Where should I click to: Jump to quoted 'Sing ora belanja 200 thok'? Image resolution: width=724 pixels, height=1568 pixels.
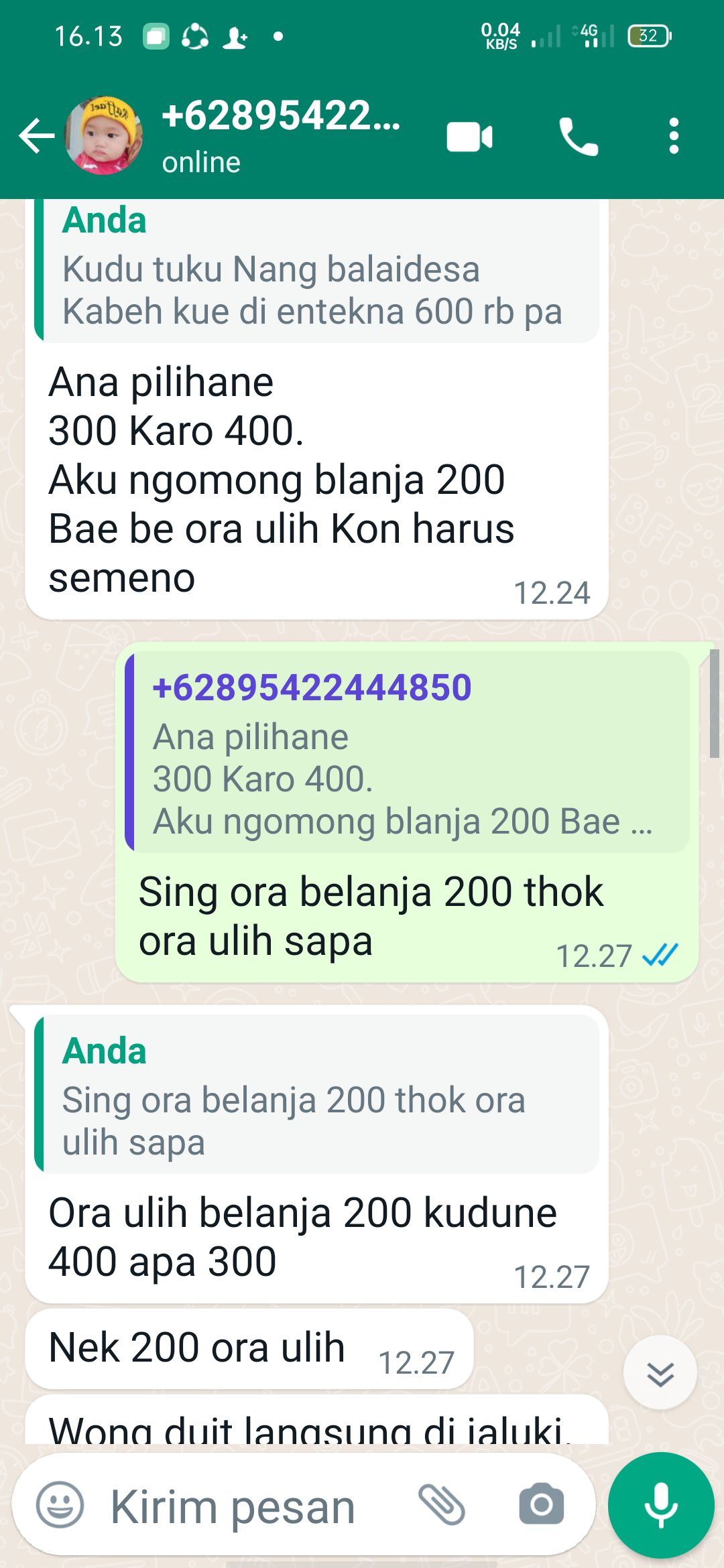tap(315, 1096)
